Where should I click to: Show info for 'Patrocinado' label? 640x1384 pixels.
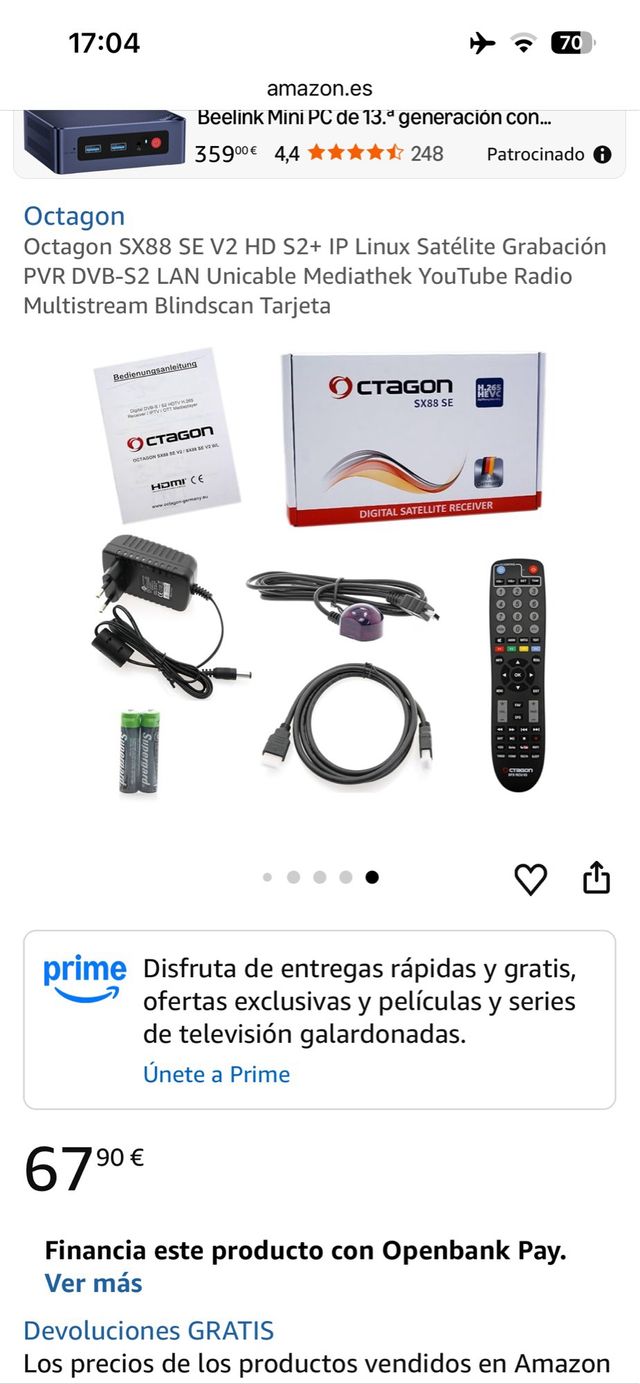point(602,154)
